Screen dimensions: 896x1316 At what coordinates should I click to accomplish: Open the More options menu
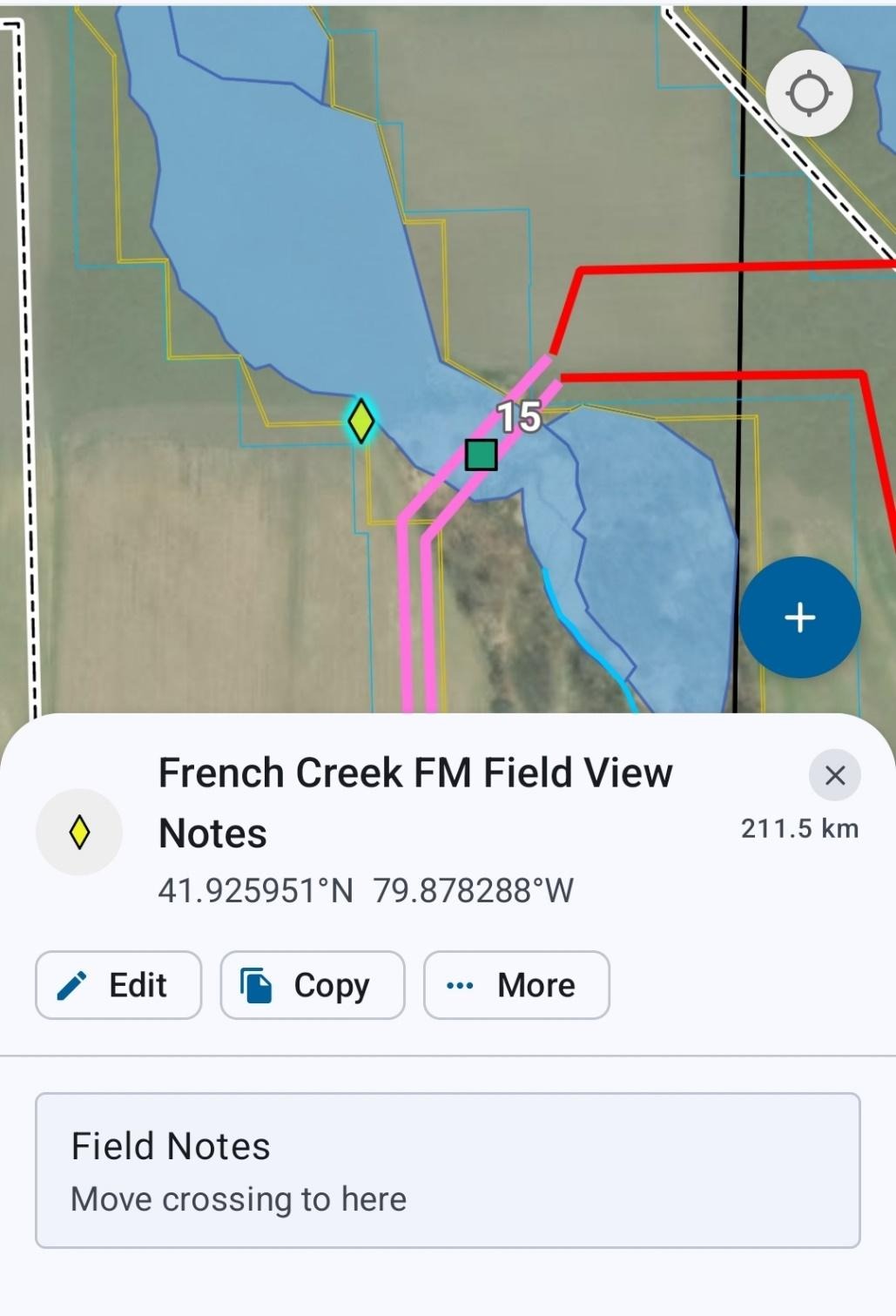point(516,985)
